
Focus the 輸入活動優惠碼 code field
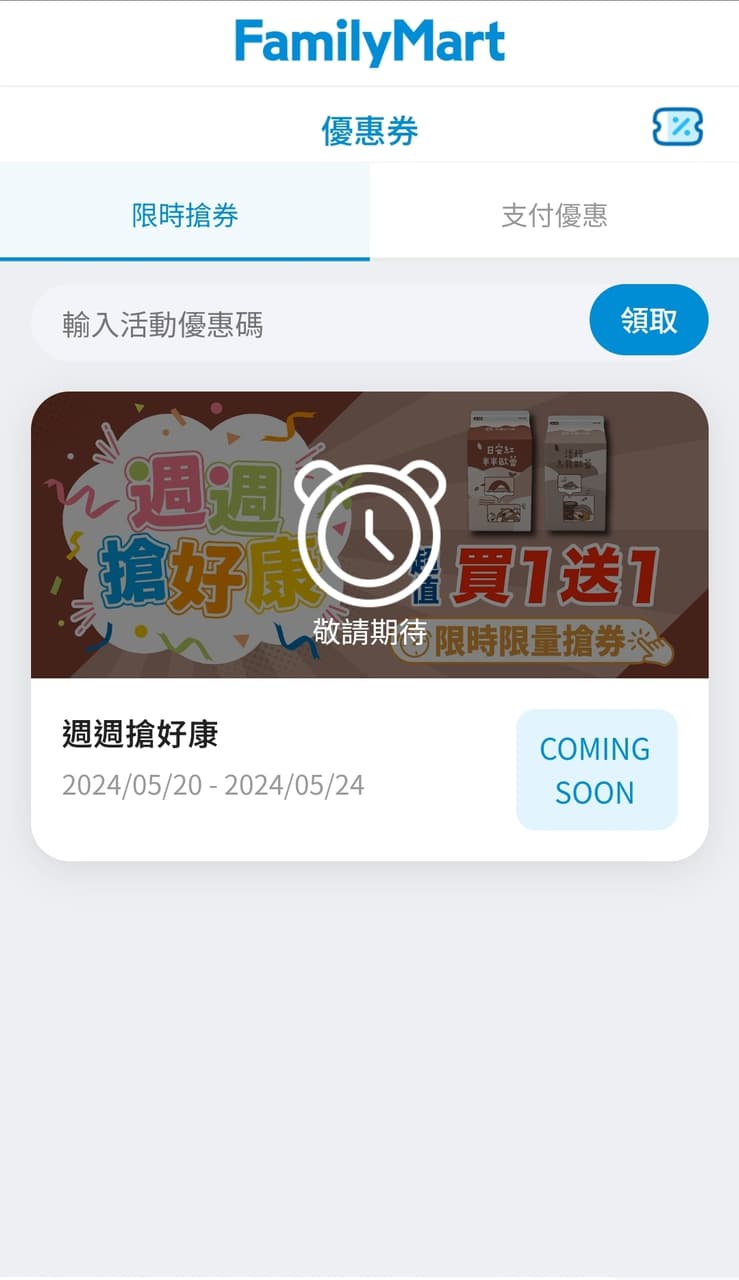(x=310, y=324)
